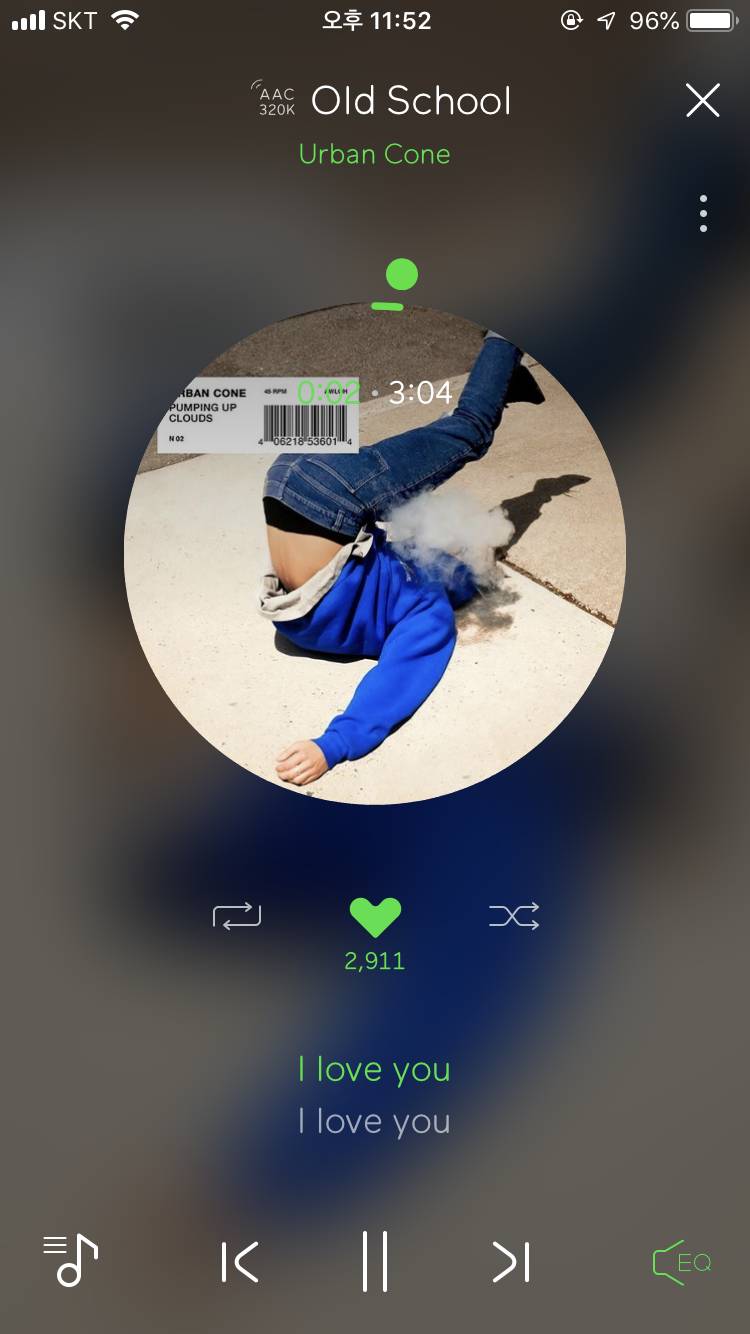Skip to the previous track
This screenshot has width=750, height=1334.
point(240,1262)
